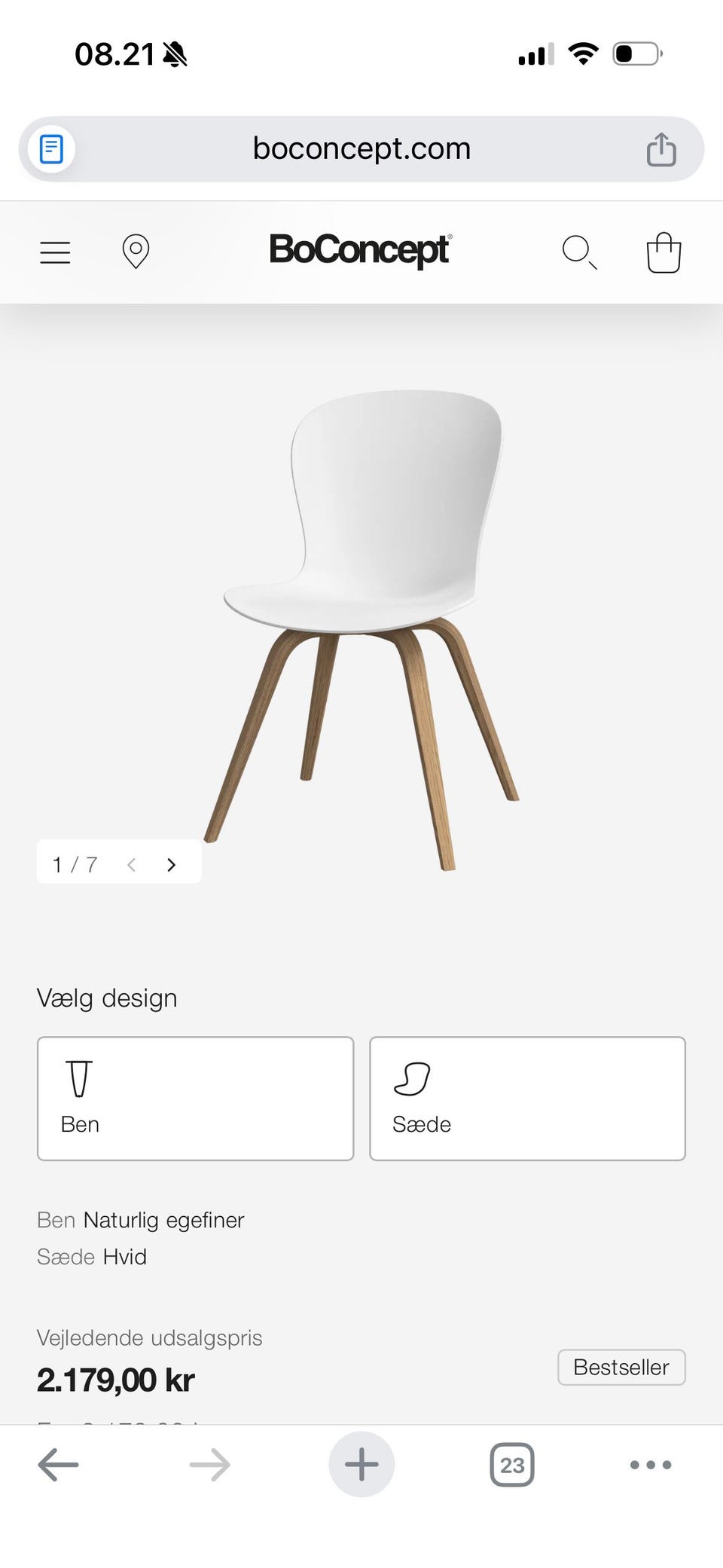Image resolution: width=723 pixels, height=1568 pixels.
Task: Select the Sæde seat design option
Action: click(x=526, y=1098)
